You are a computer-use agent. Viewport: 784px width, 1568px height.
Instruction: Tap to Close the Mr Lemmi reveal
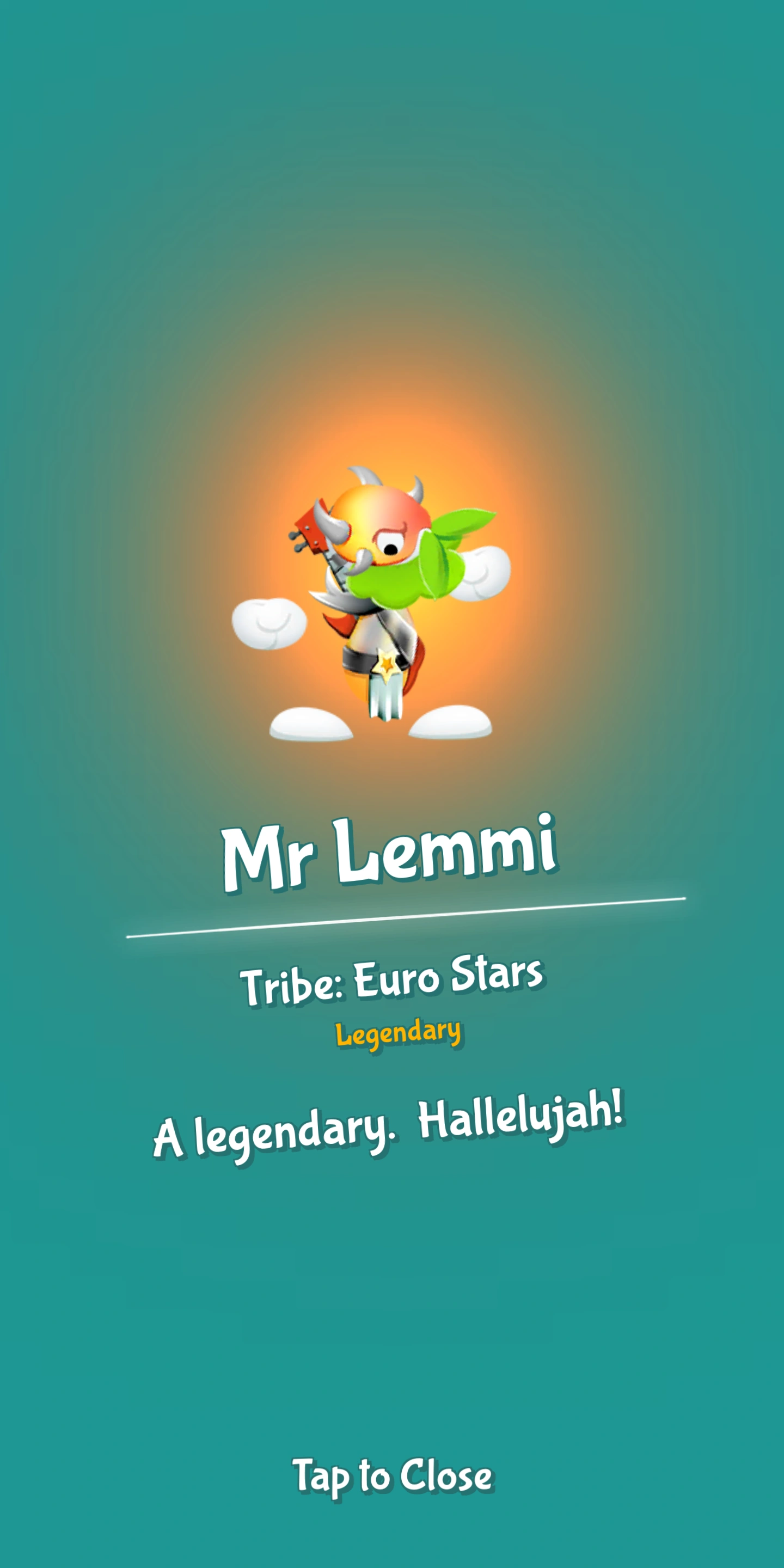point(393,1476)
